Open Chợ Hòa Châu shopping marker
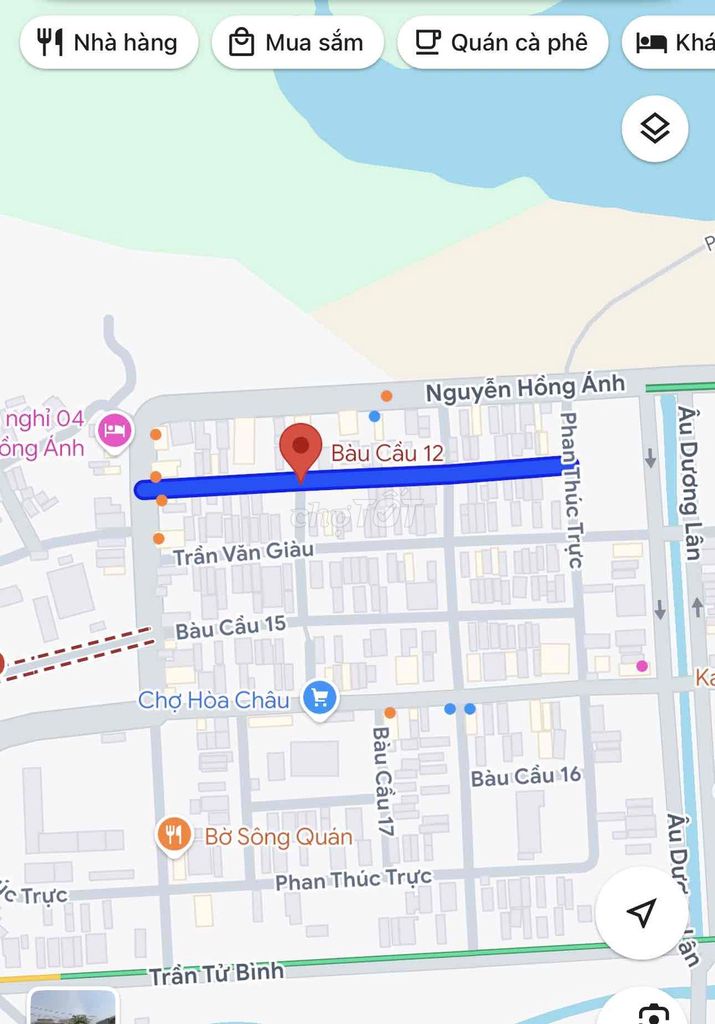Viewport: 715px width, 1024px height. [x=320, y=699]
